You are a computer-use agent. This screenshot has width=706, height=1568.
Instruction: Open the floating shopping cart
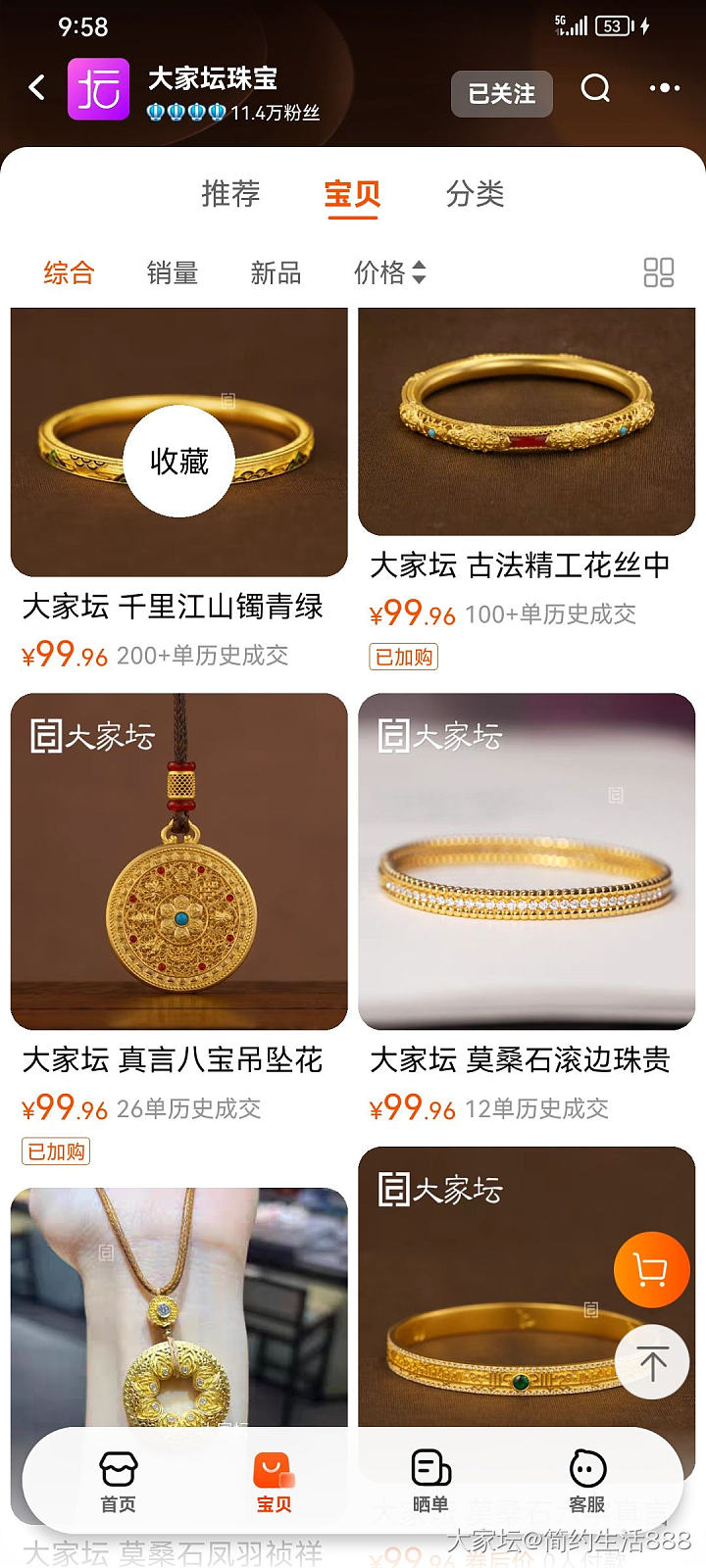[x=651, y=1270]
